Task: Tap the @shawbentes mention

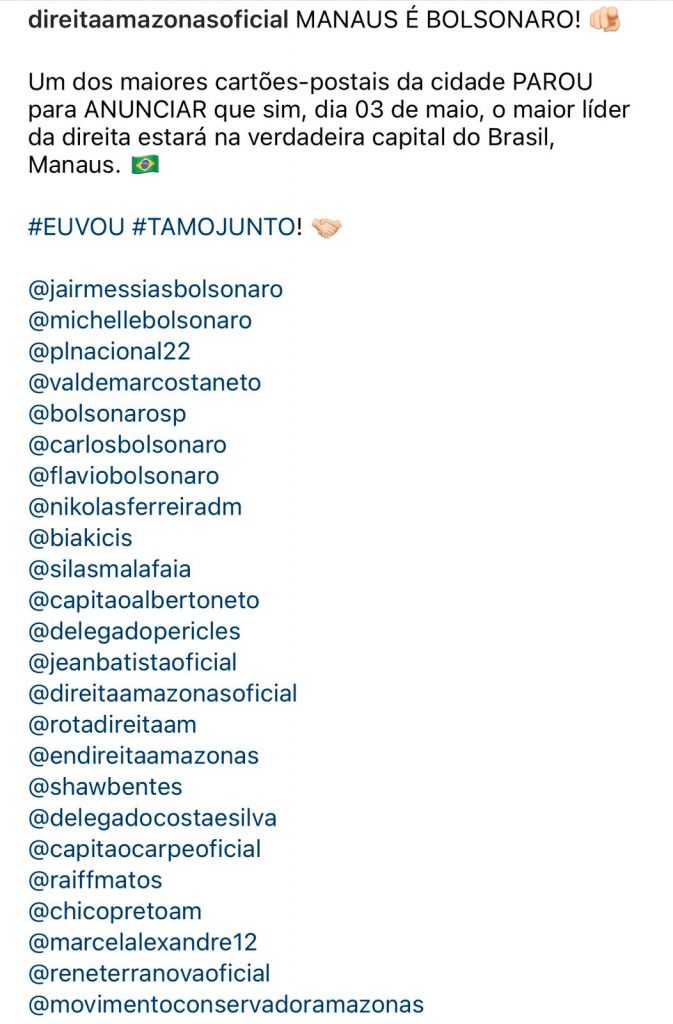Action: pyautogui.click(x=106, y=787)
